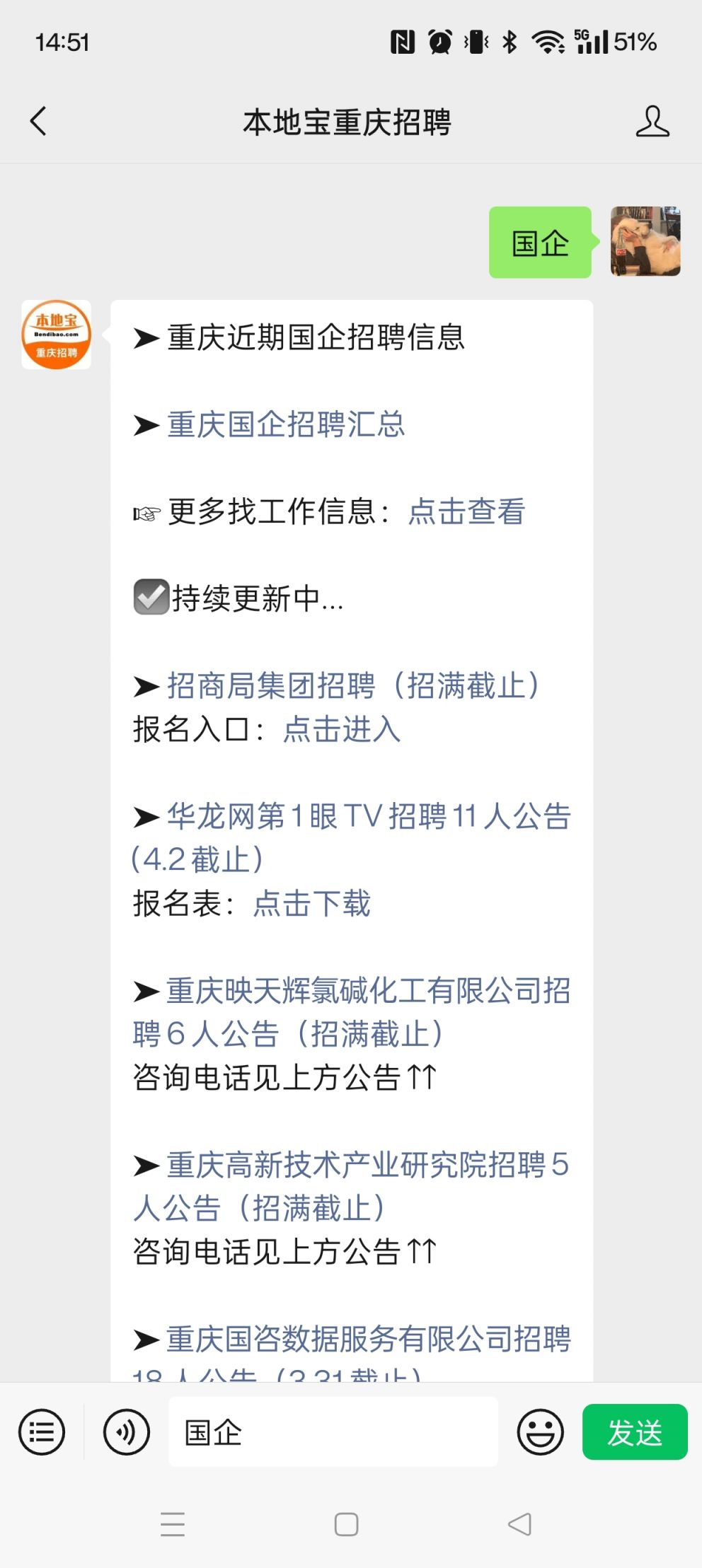Viewport: 702px width, 1568px height.
Task: Open 招商局集团招聘（招满截止） link
Action: (x=352, y=685)
